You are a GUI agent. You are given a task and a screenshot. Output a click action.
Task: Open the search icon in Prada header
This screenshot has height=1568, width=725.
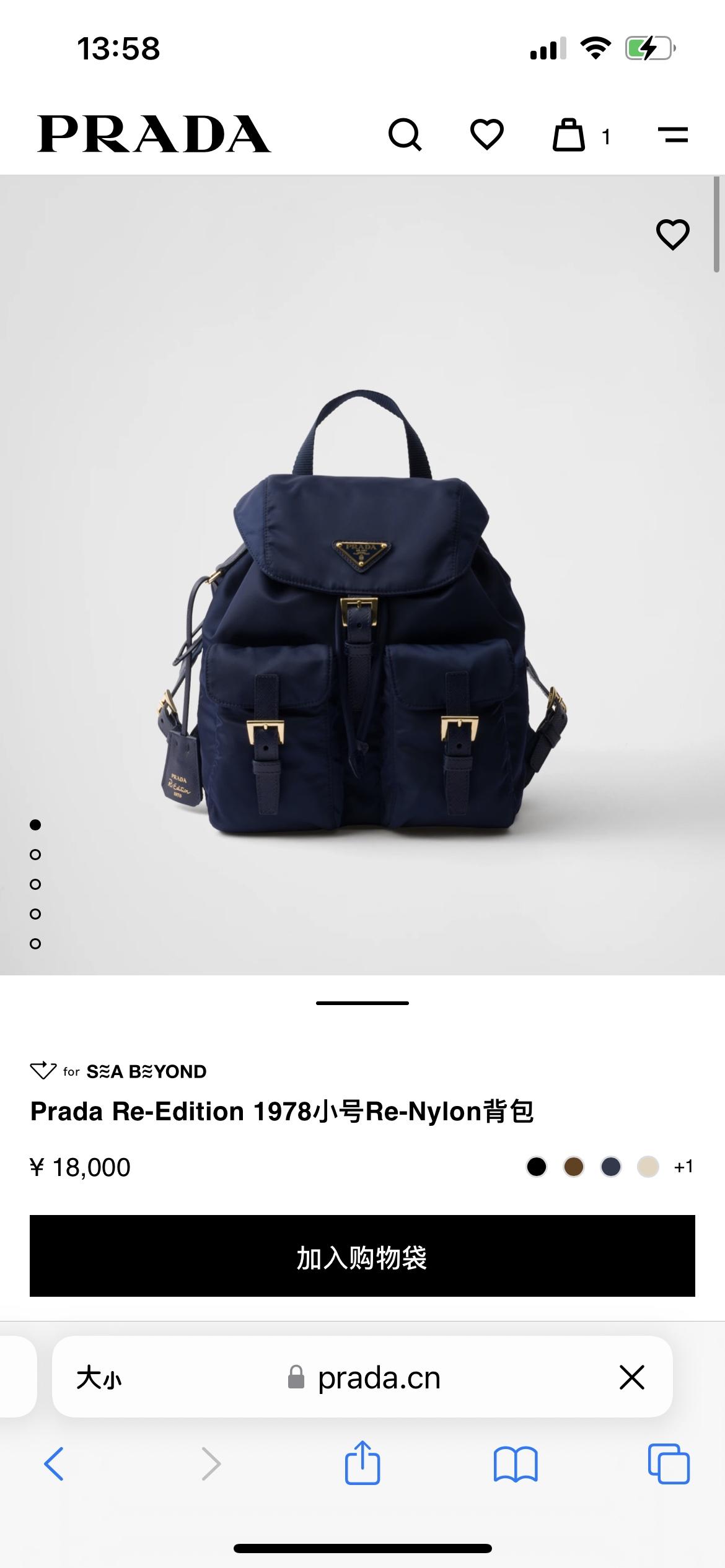point(405,134)
